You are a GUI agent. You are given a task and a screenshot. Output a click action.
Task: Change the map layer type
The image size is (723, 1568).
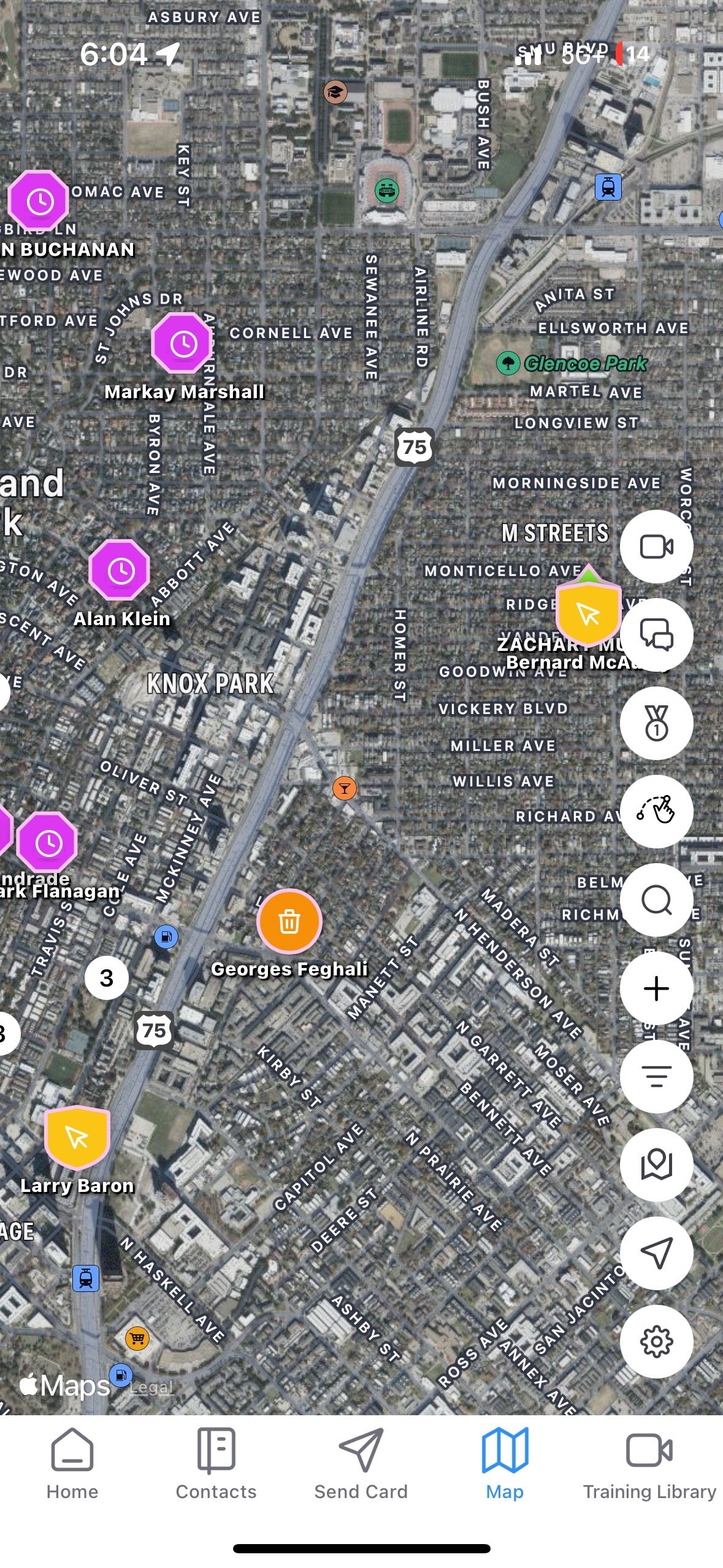(x=656, y=1164)
